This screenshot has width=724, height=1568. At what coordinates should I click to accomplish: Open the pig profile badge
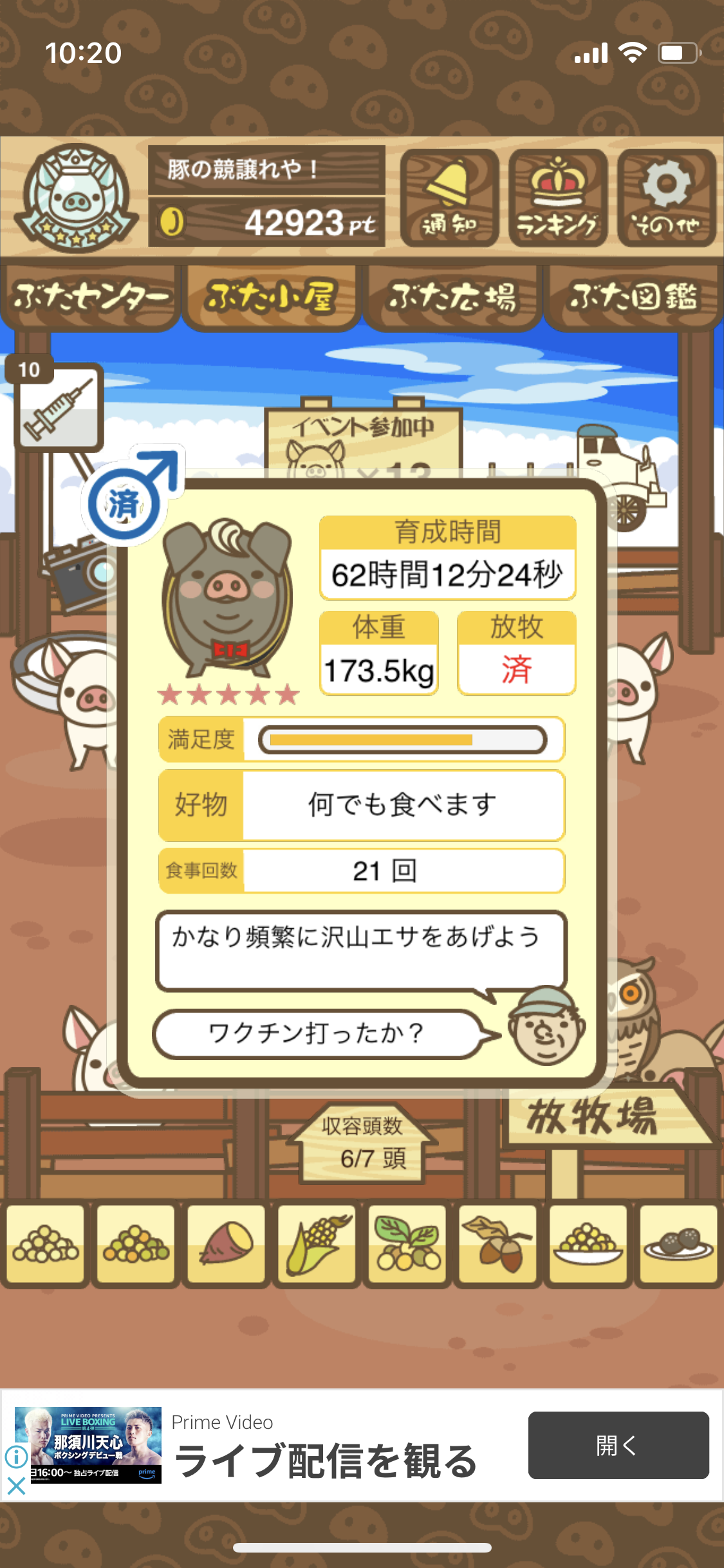coord(76,198)
